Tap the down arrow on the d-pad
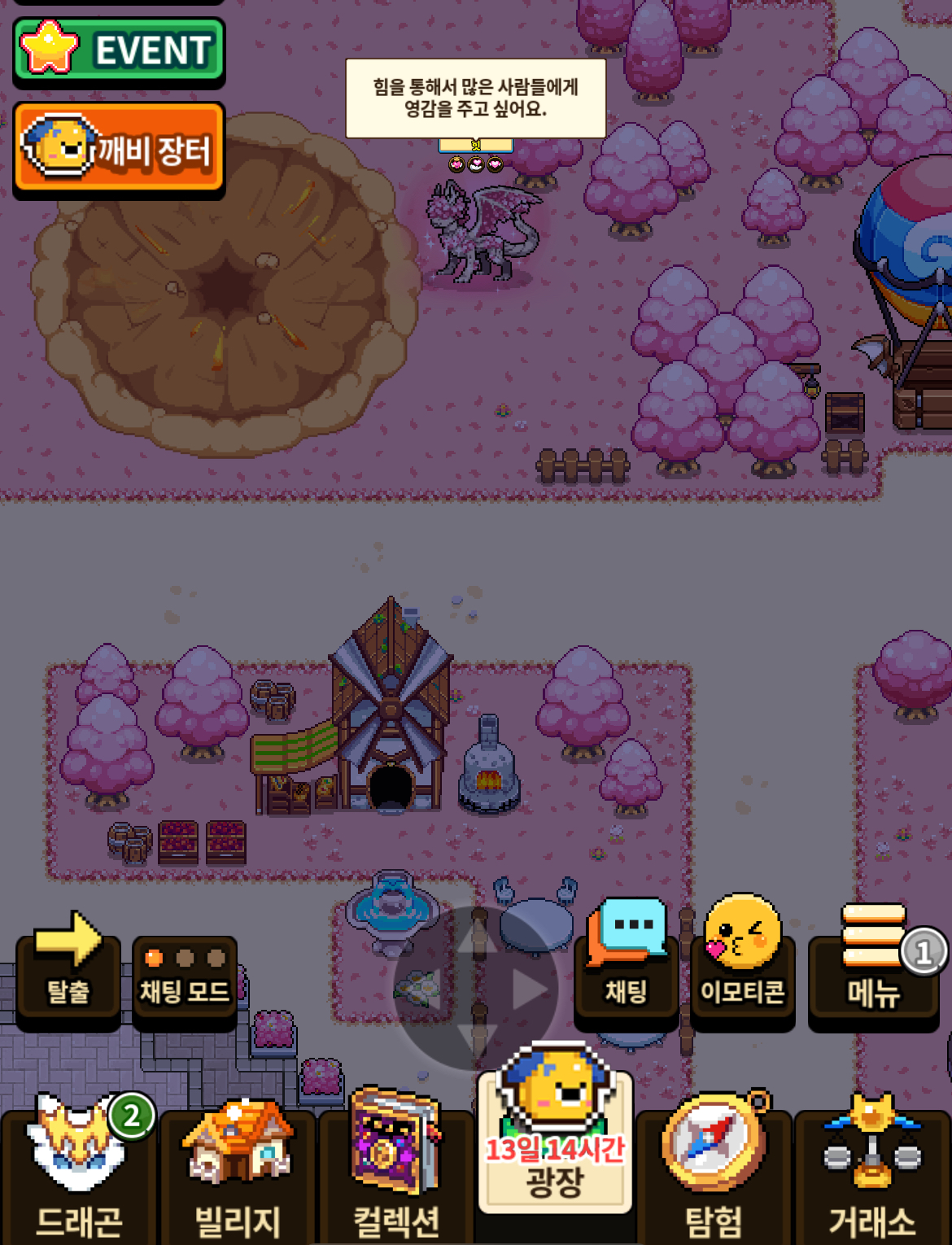This screenshot has width=952, height=1245. [477, 1042]
